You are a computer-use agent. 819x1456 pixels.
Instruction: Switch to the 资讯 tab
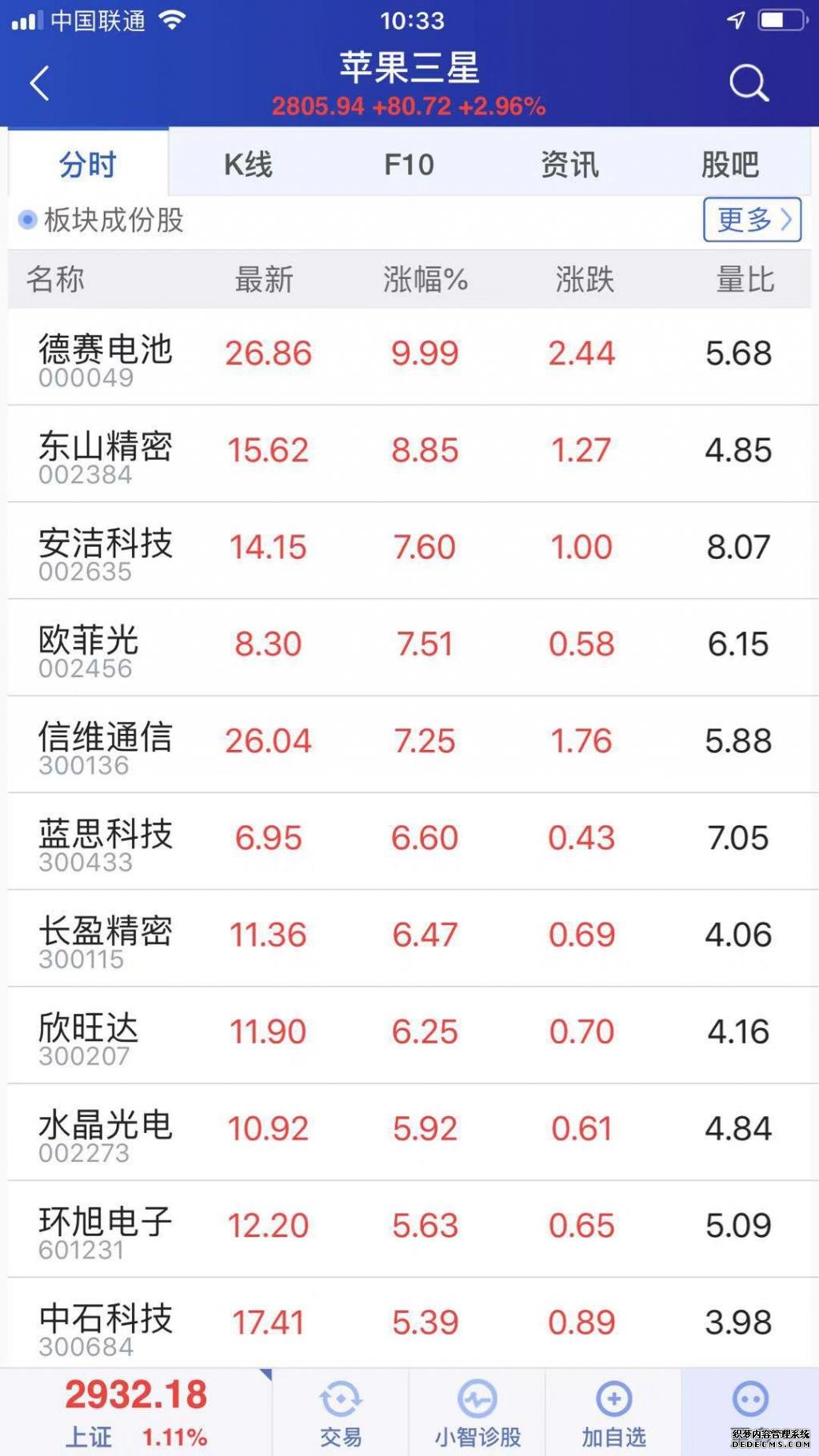point(569,165)
